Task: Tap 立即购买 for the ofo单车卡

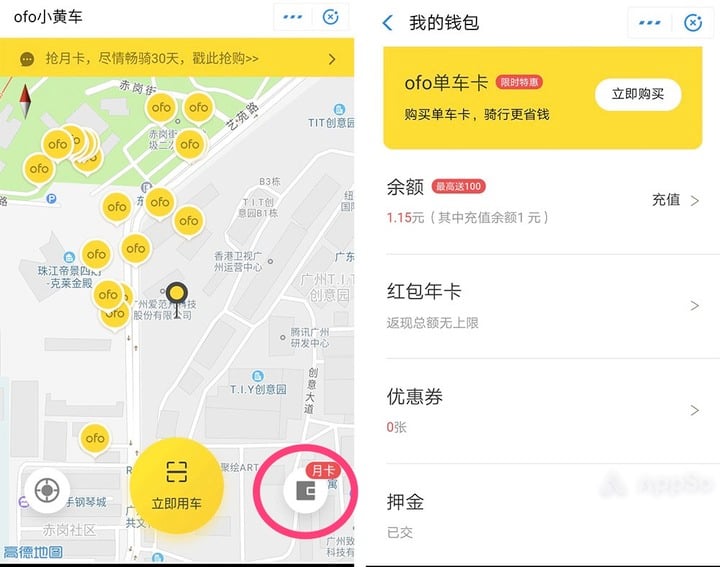Action: click(x=638, y=94)
